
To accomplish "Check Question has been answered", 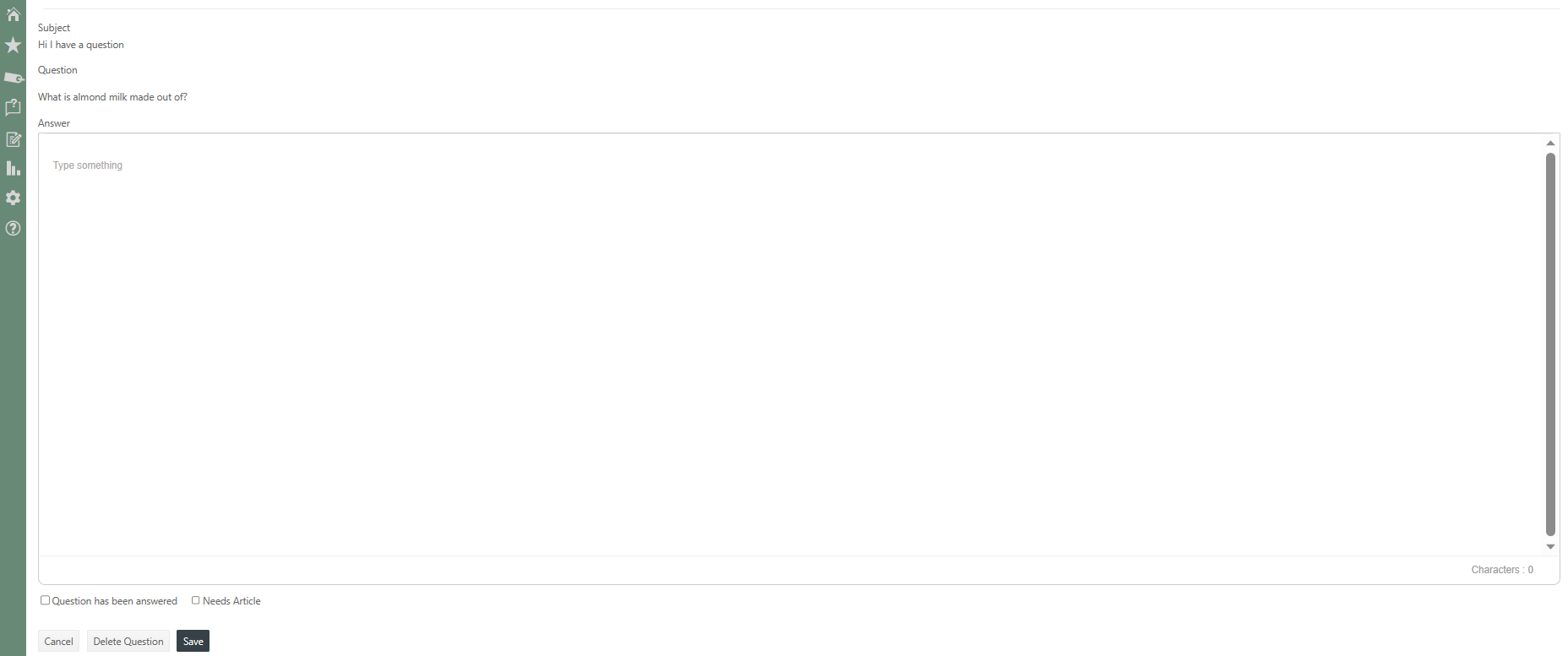I will pyautogui.click(x=46, y=600).
